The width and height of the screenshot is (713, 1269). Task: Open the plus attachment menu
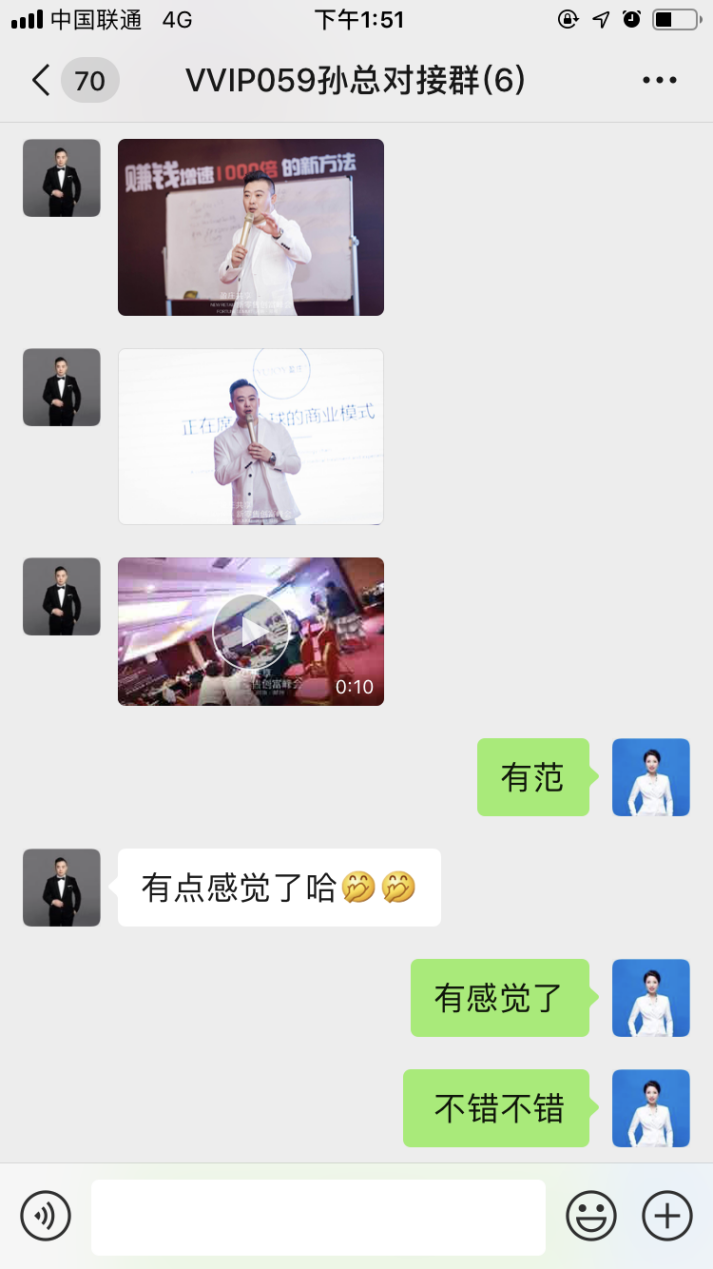667,1216
